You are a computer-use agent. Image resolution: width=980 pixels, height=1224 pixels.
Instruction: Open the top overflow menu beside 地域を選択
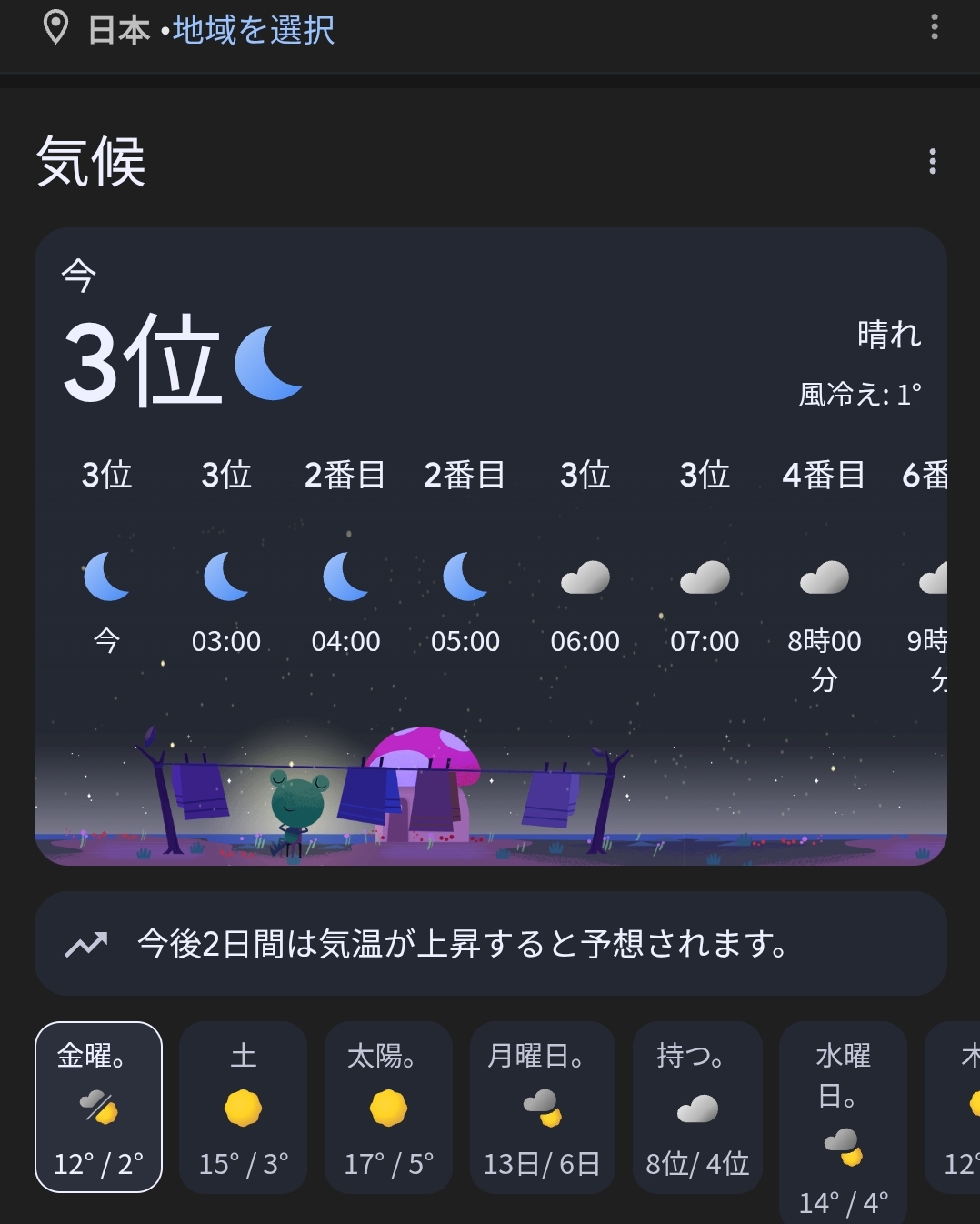[934, 27]
